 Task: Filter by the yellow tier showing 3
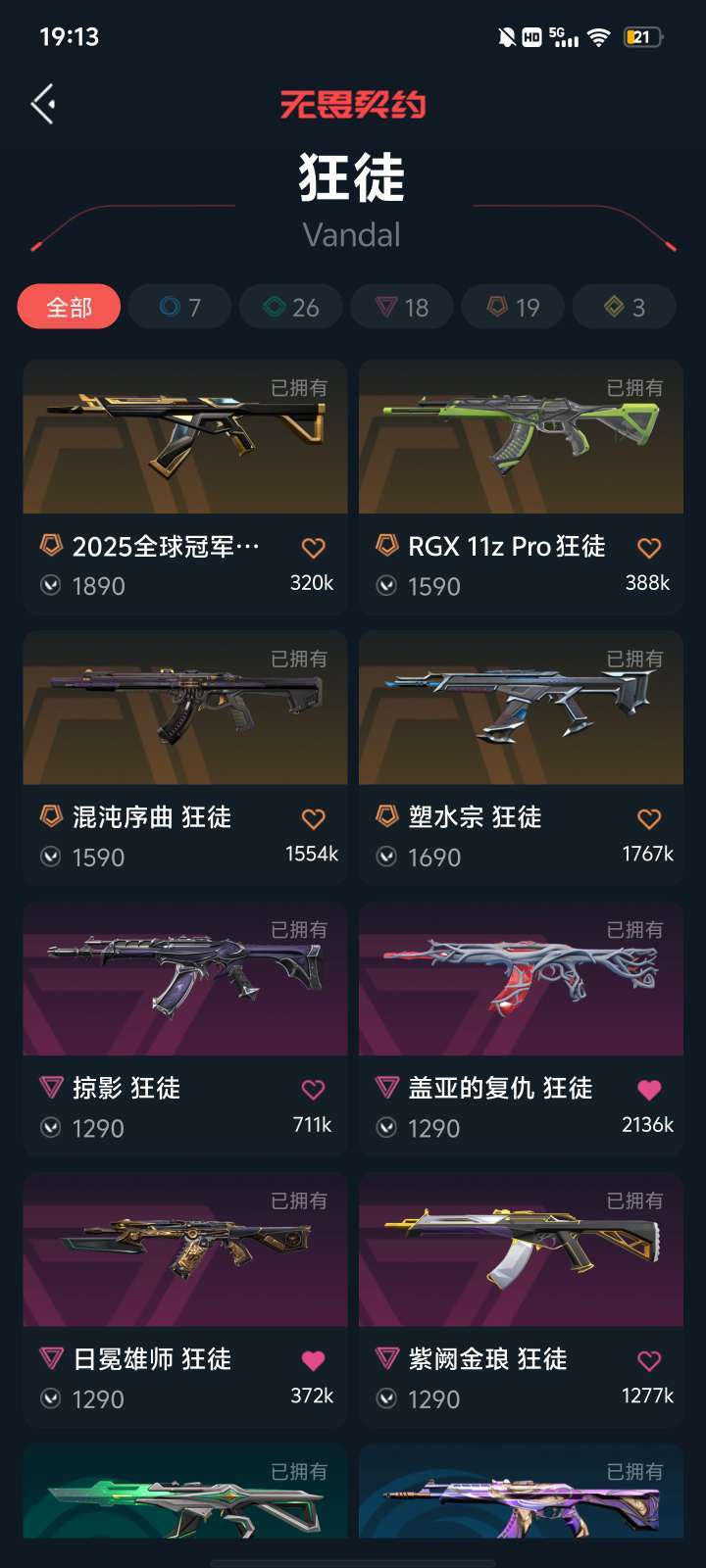[624, 307]
